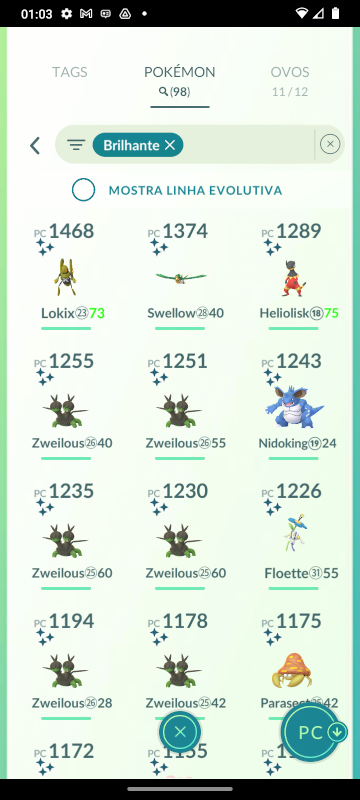Go back with the left arrow
Screen dimensions: 360x800
(x=35, y=145)
